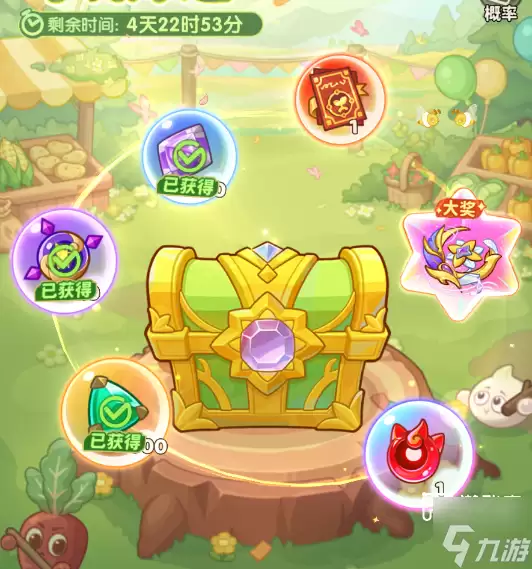Open the golden treasure chest
Viewport: 532px width, 569px height.
267,336
